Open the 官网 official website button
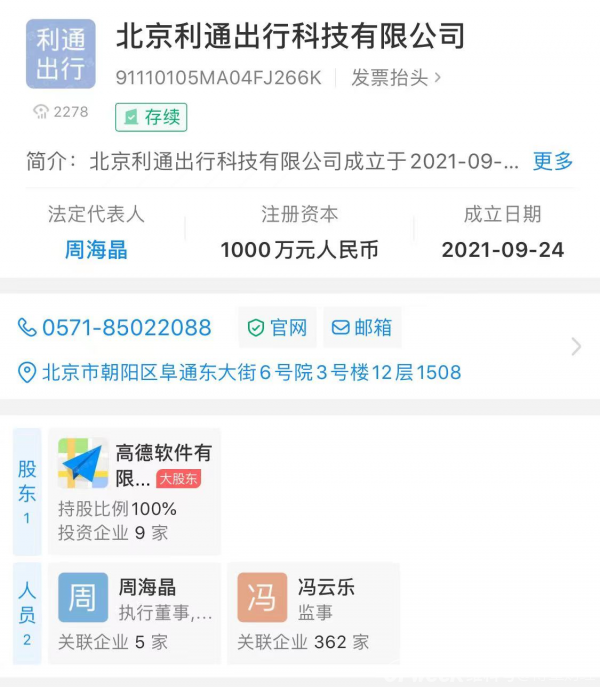 click(277, 328)
